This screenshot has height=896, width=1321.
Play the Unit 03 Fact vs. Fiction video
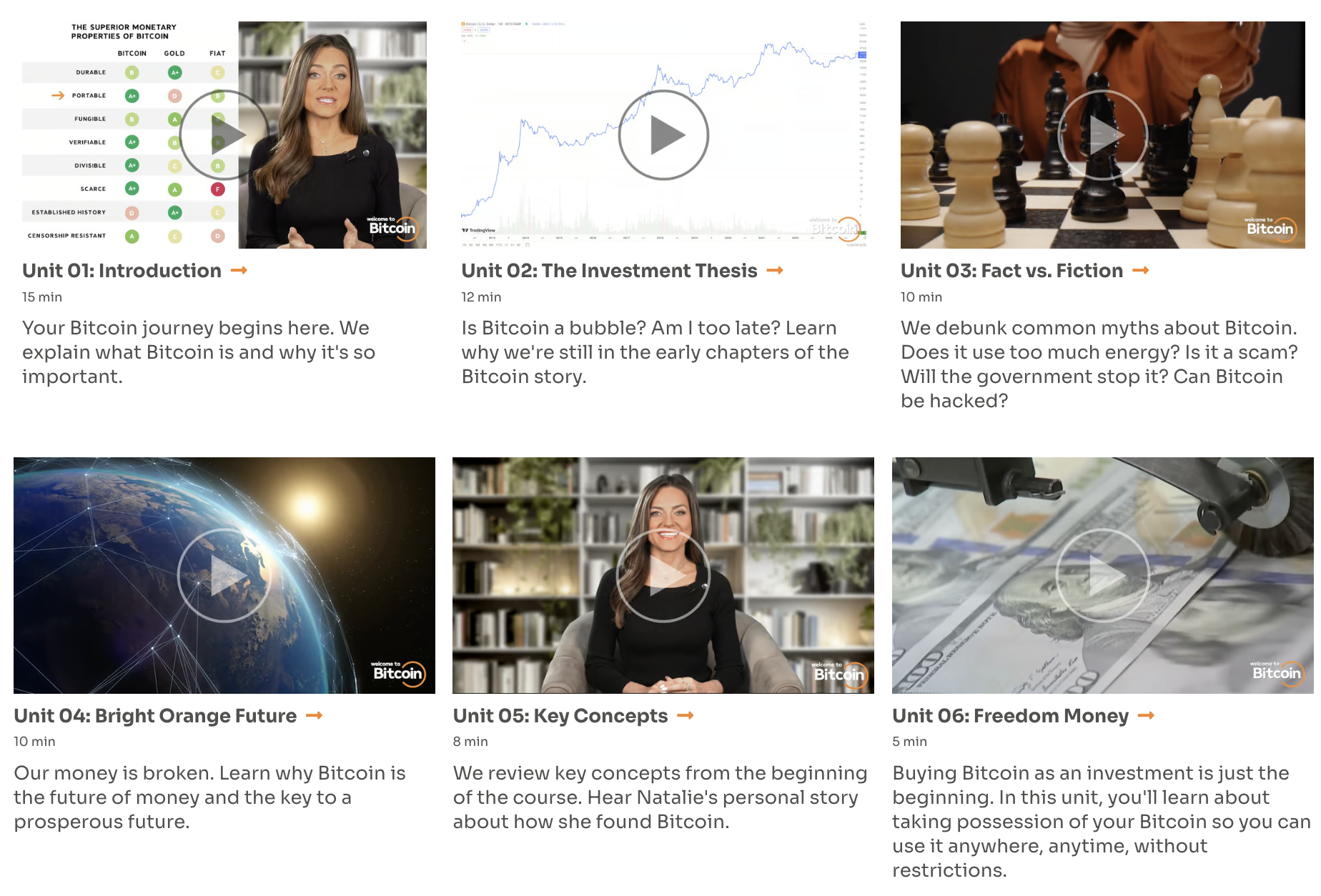[1102, 135]
